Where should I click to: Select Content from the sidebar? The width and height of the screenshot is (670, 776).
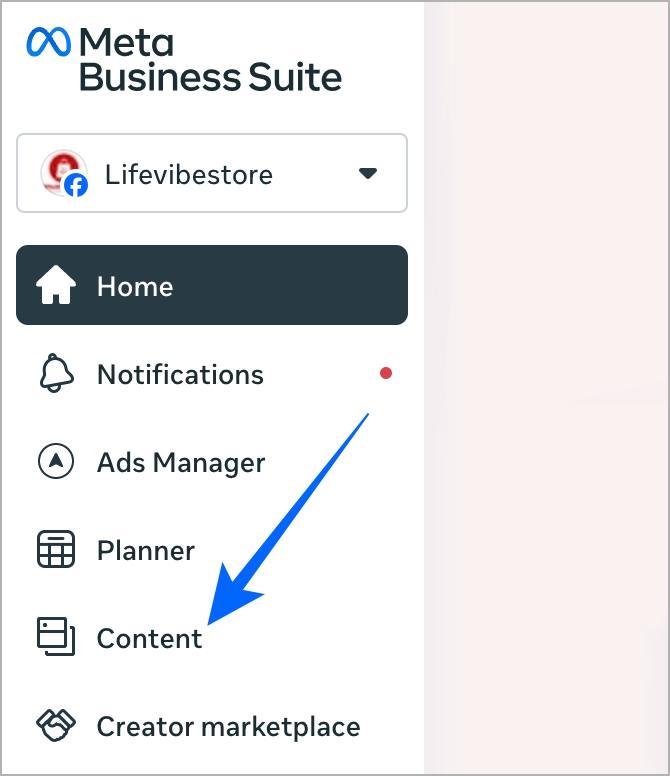pyautogui.click(x=149, y=638)
